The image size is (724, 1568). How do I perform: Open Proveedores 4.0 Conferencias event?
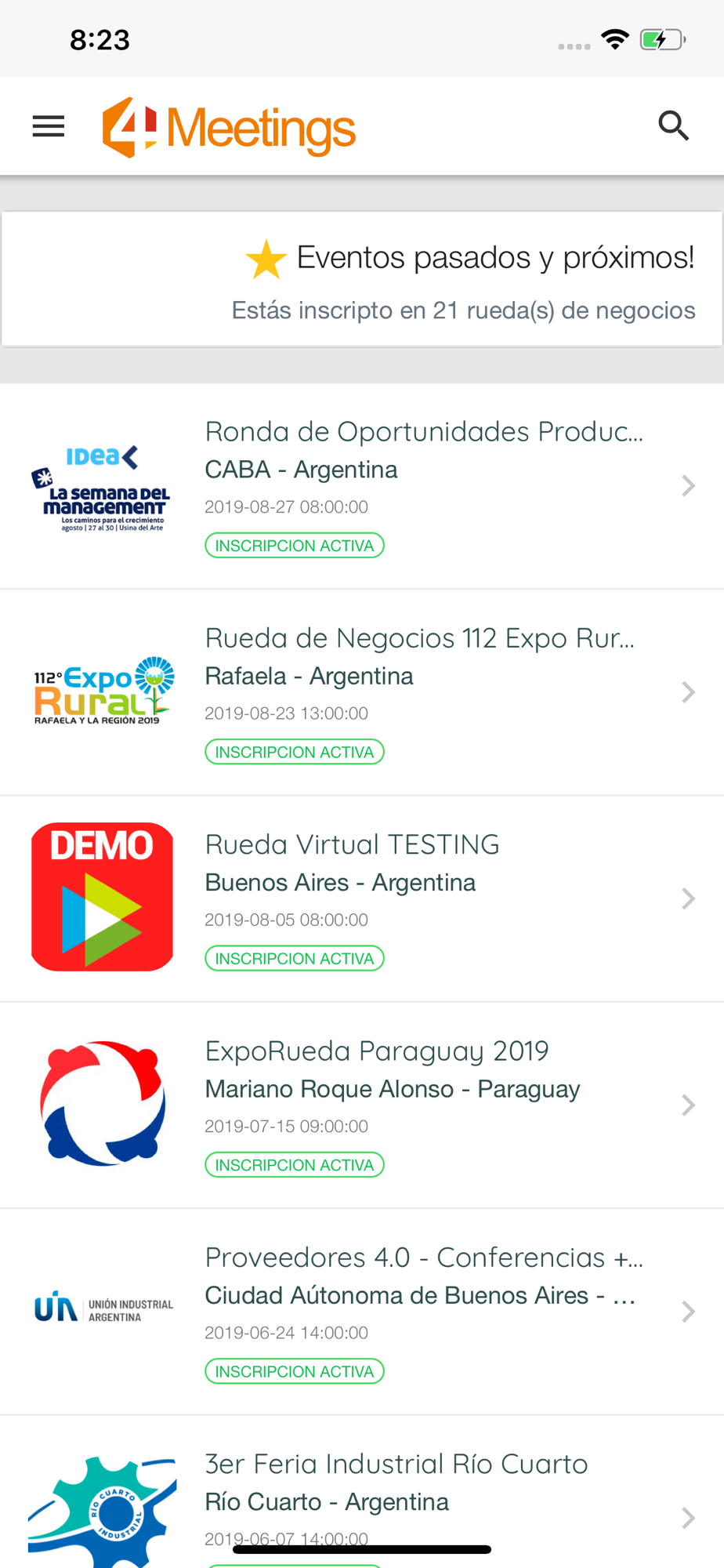coord(362,1312)
